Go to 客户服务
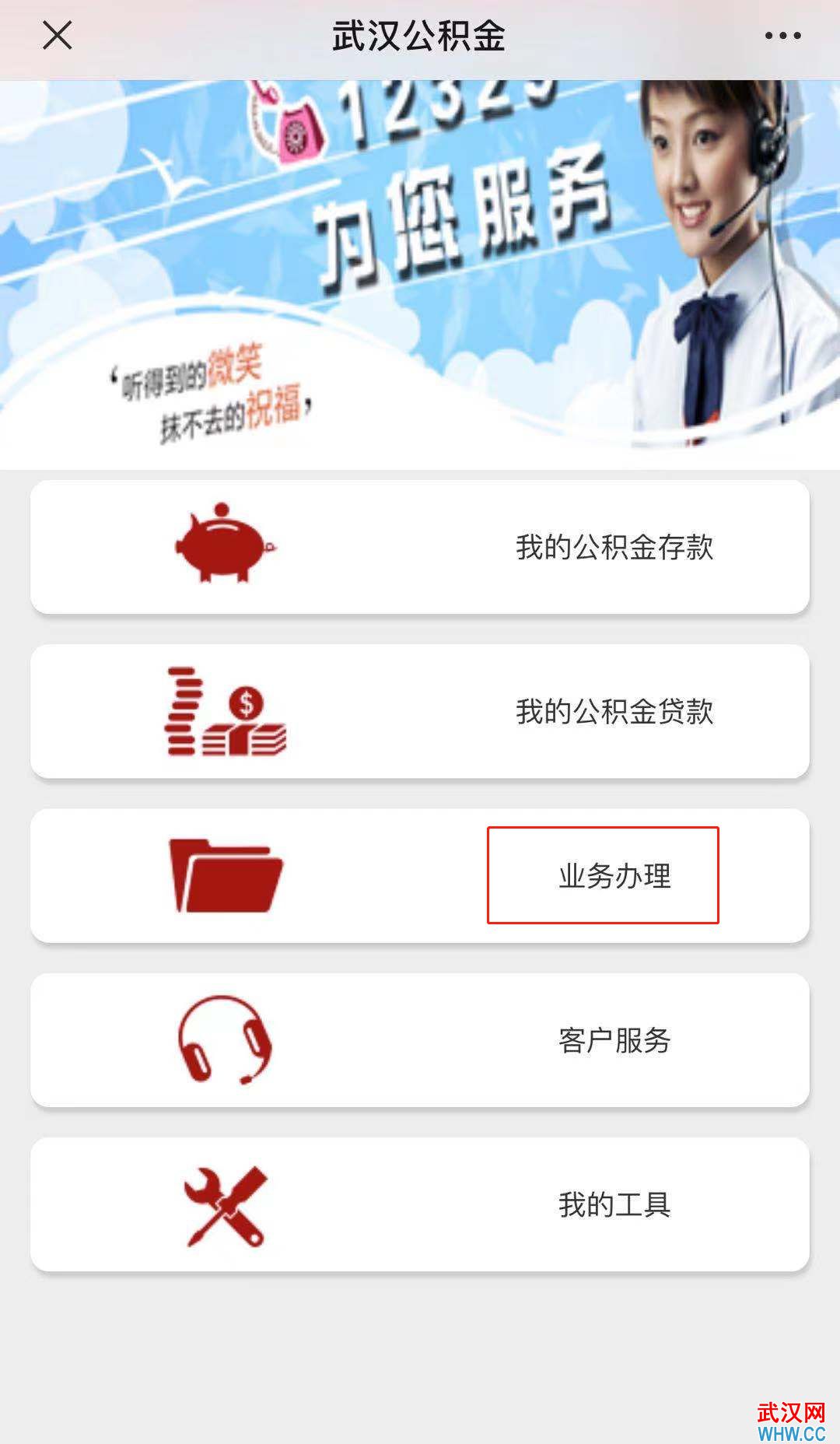 click(x=420, y=1040)
